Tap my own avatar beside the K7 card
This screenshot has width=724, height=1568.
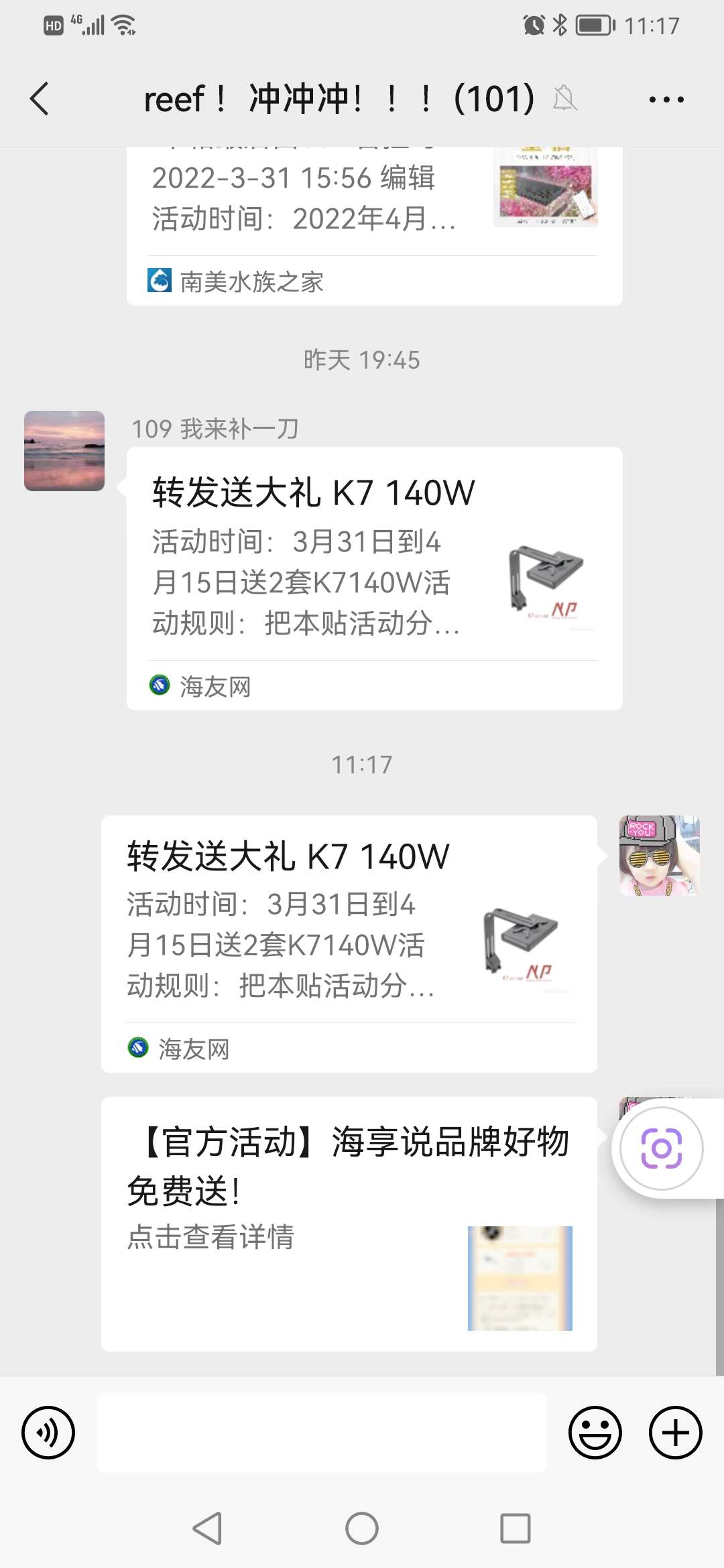(x=659, y=856)
